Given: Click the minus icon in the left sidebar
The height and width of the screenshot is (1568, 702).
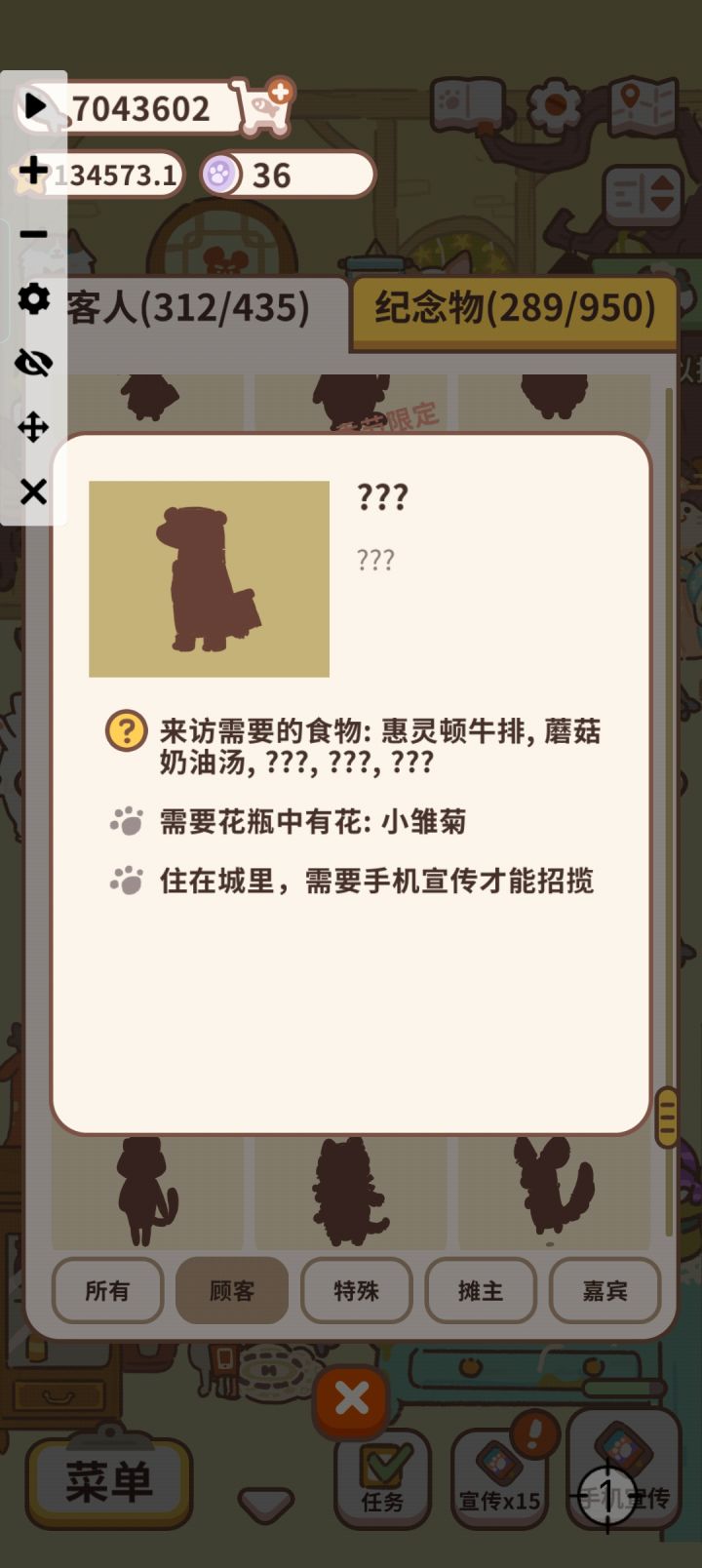Looking at the screenshot, I should (35, 234).
